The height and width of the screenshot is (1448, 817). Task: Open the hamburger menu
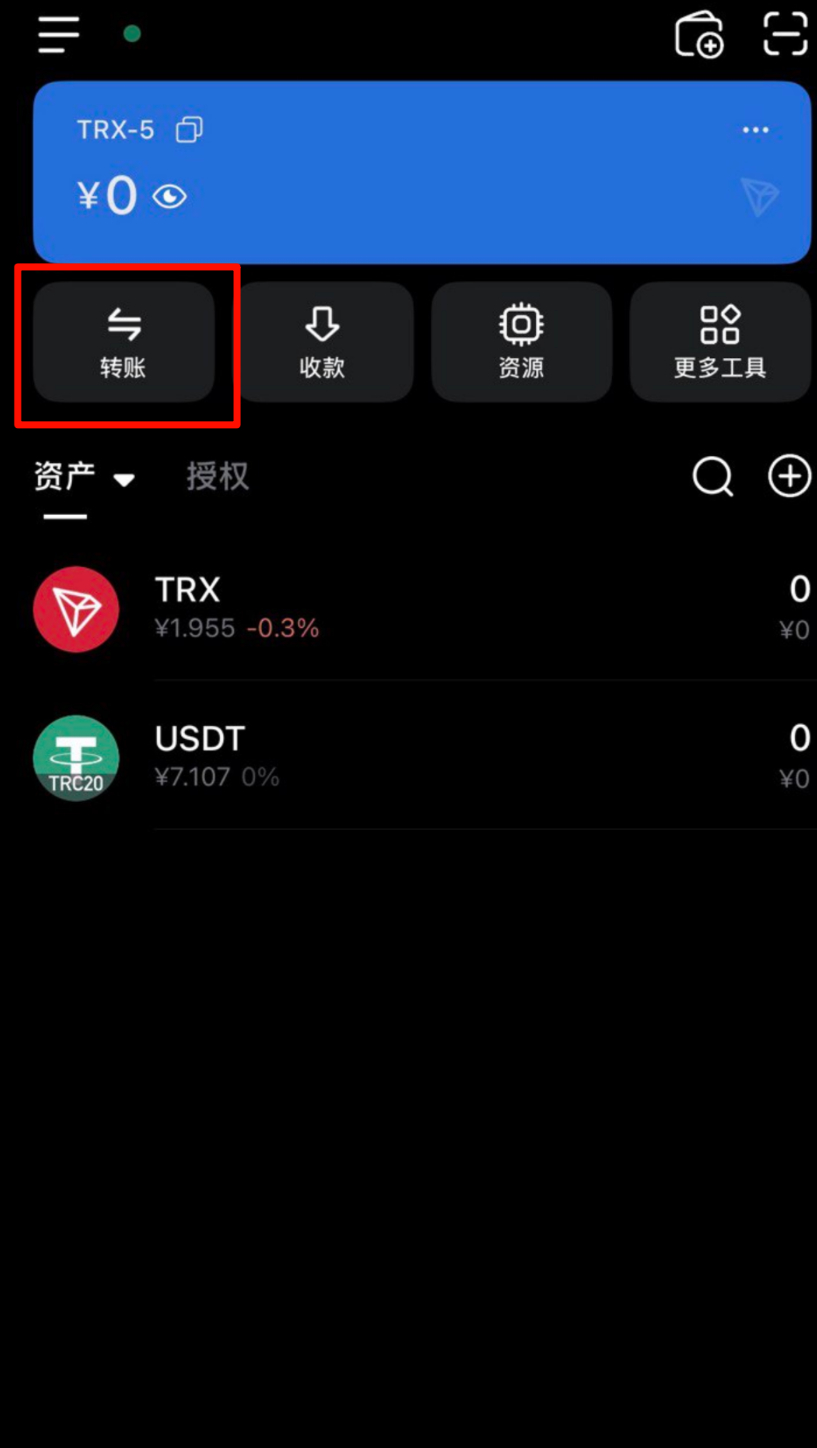[x=58, y=35]
